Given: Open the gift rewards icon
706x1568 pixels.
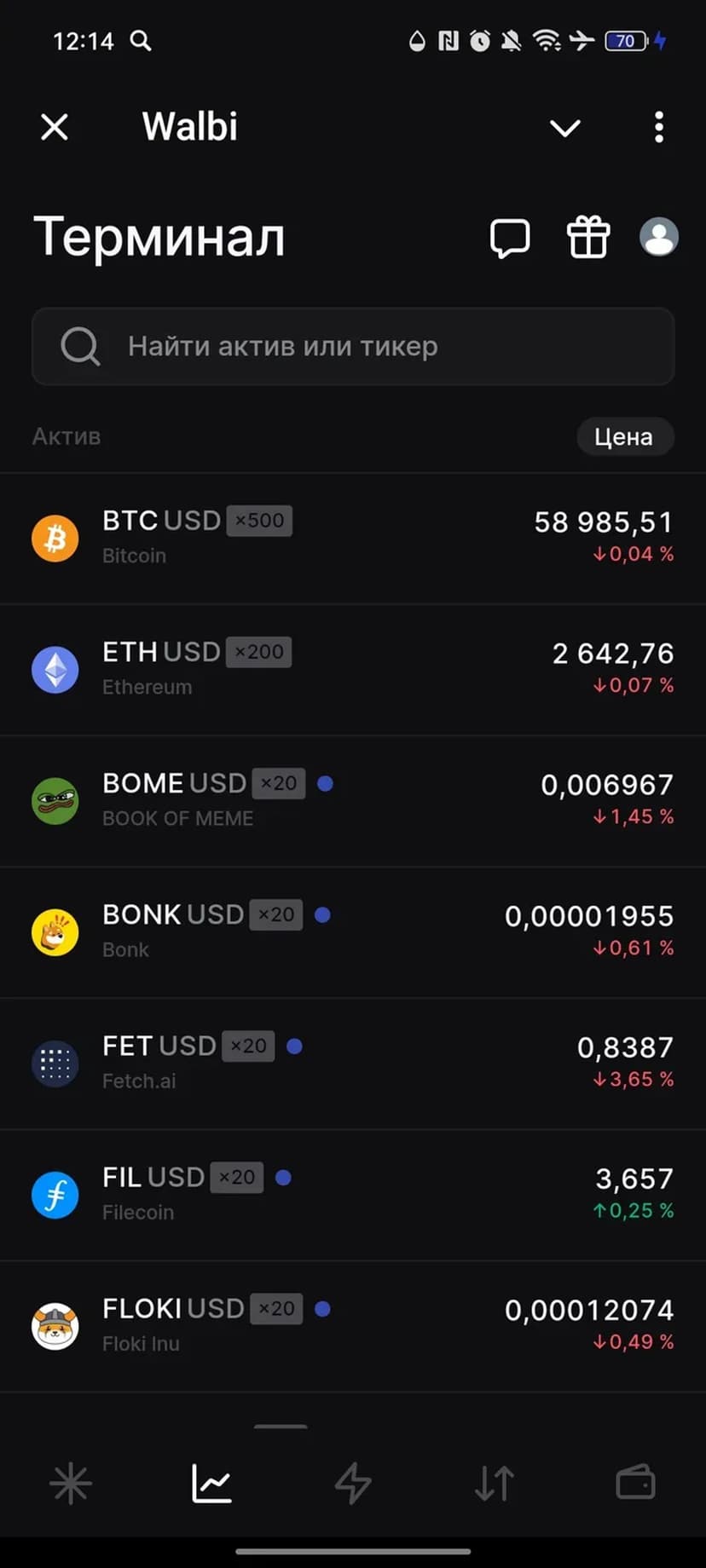Looking at the screenshot, I should [x=588, y=238].
